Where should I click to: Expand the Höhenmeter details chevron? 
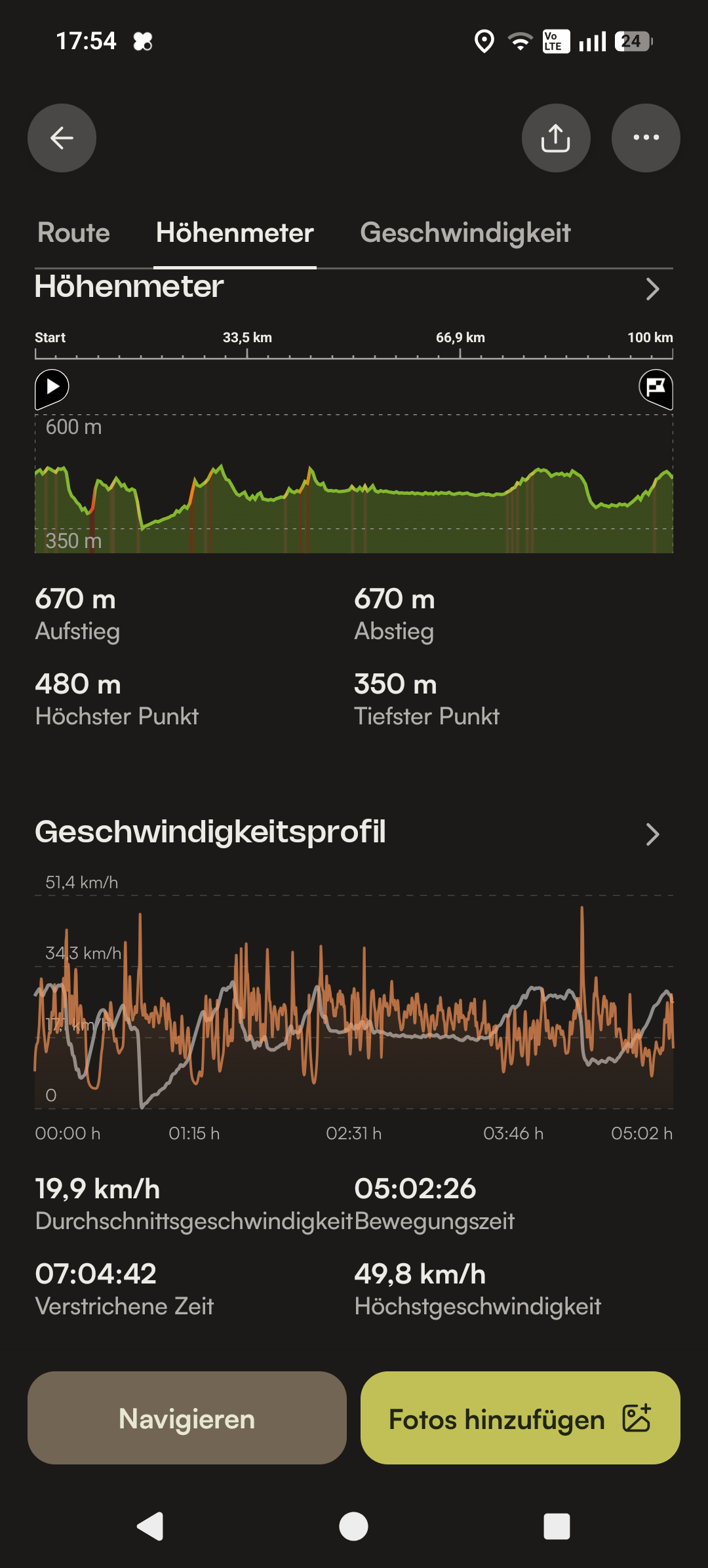(652, 289)
